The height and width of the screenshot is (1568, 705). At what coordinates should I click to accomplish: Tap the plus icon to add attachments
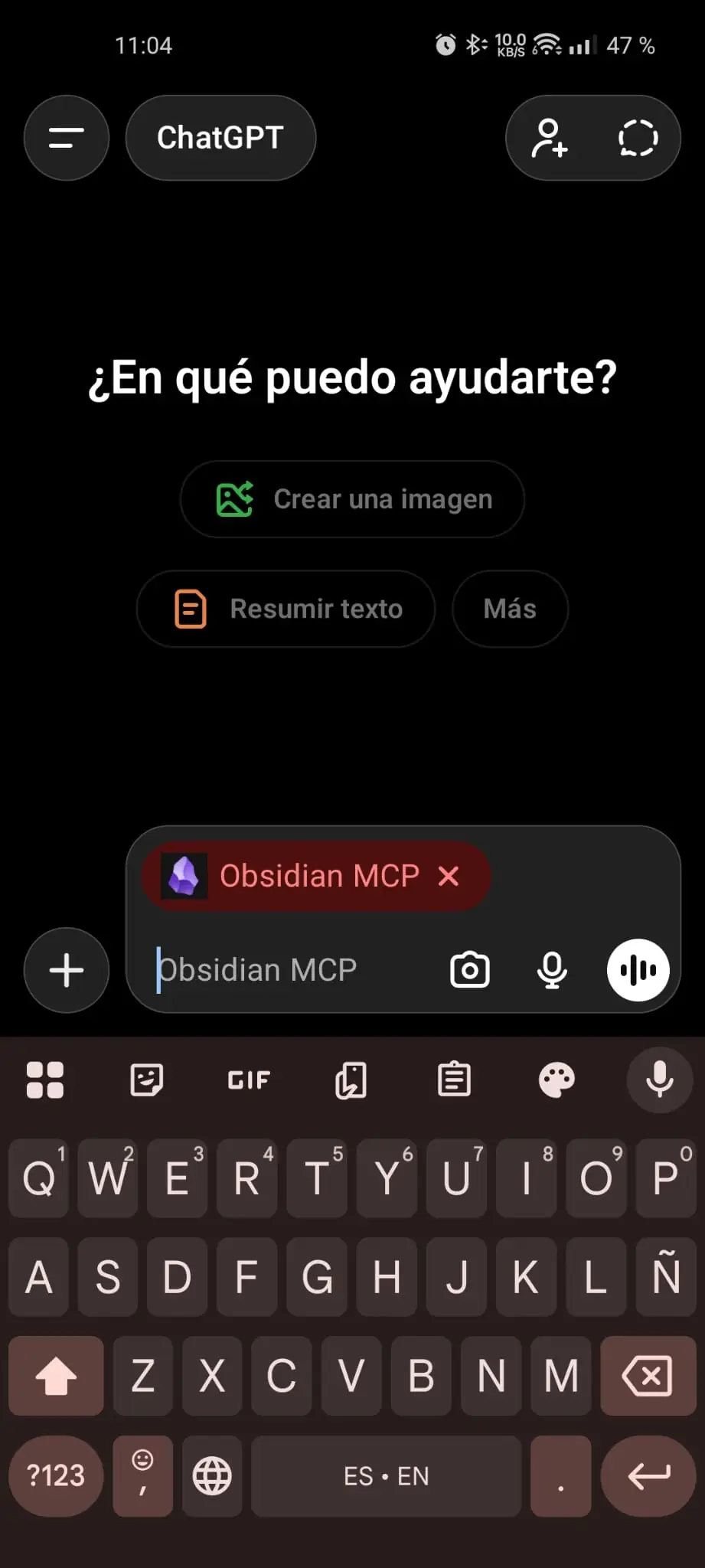pyautogui.click(x=66, y=969)
